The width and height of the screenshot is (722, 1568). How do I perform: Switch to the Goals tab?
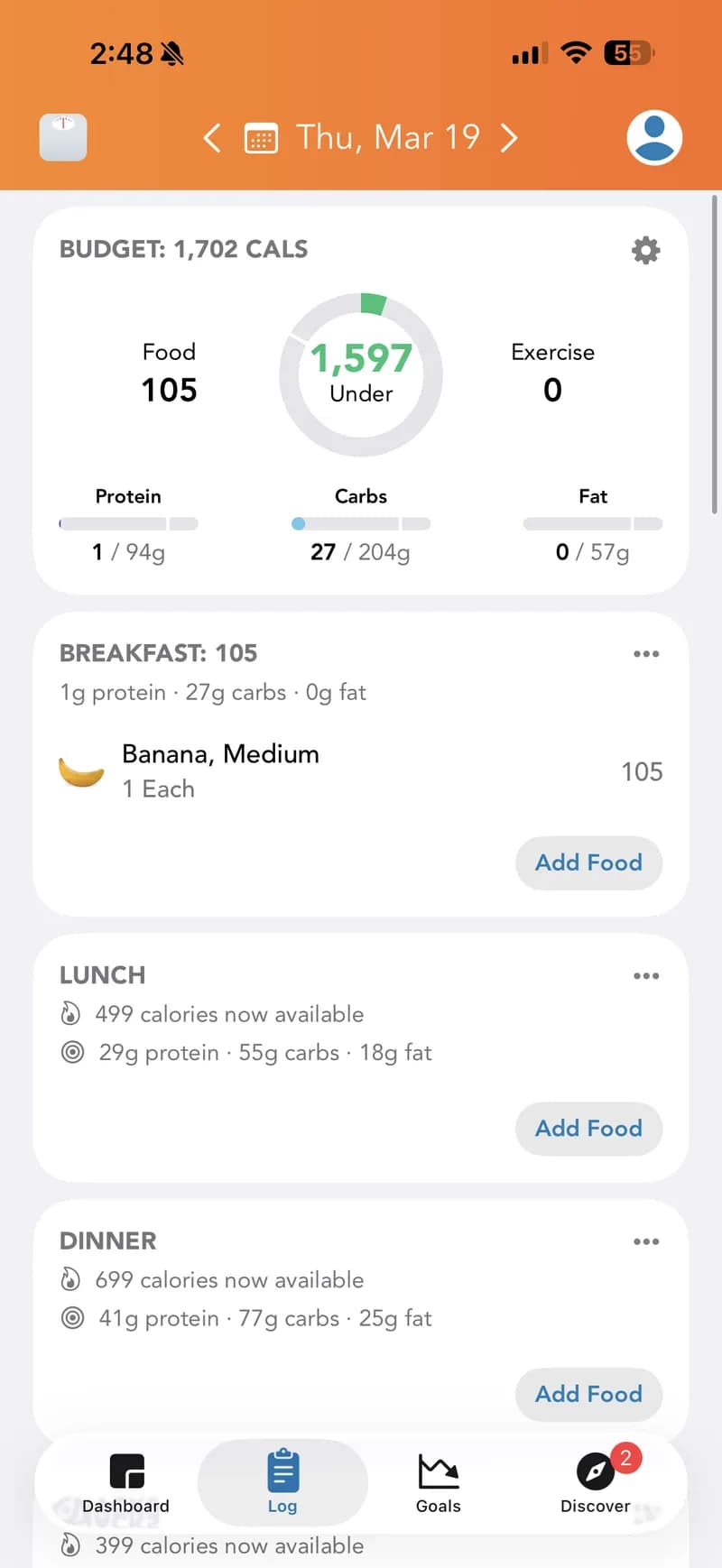point(439,1483)
